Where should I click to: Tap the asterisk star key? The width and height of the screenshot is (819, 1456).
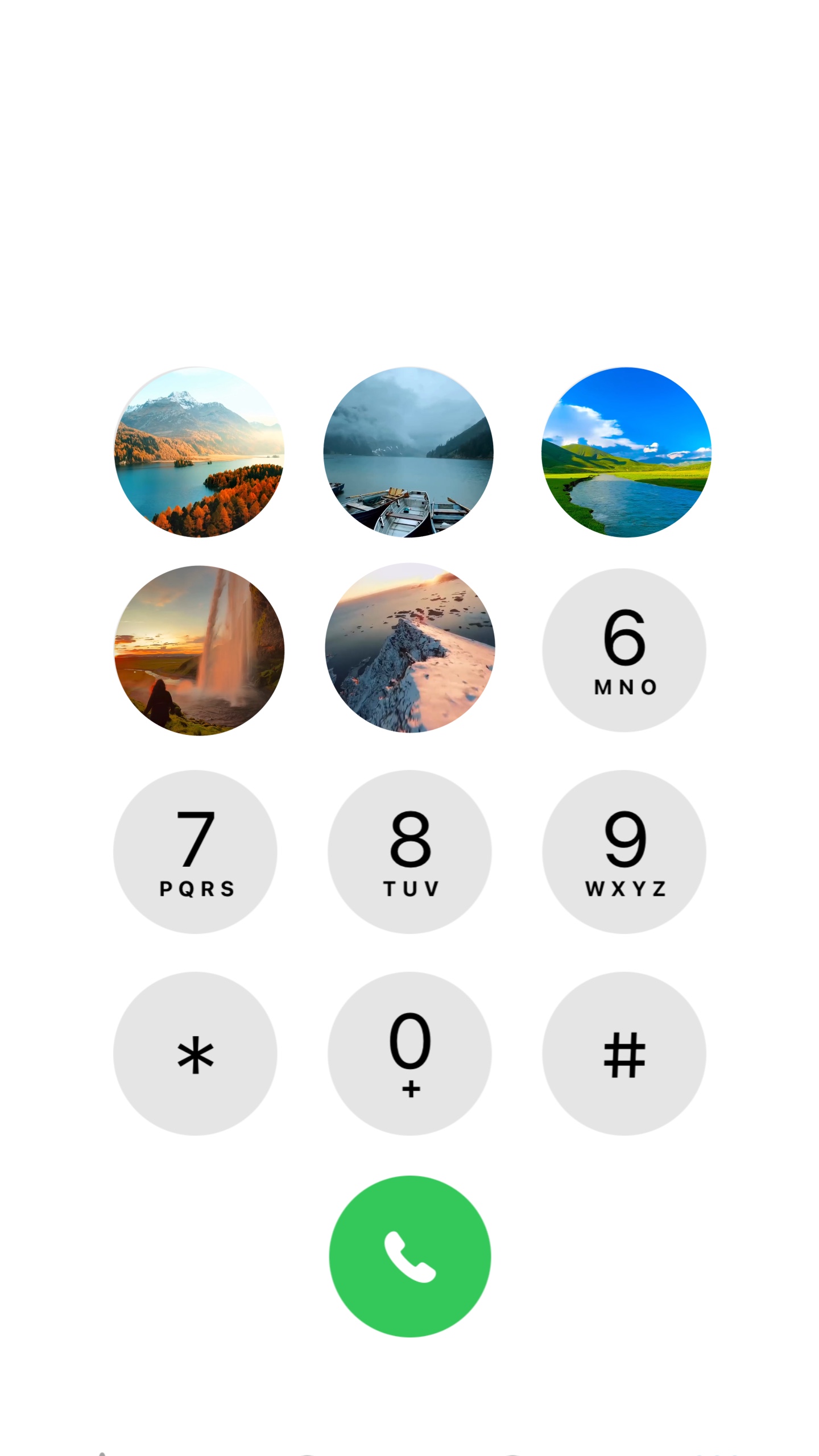195,1054
